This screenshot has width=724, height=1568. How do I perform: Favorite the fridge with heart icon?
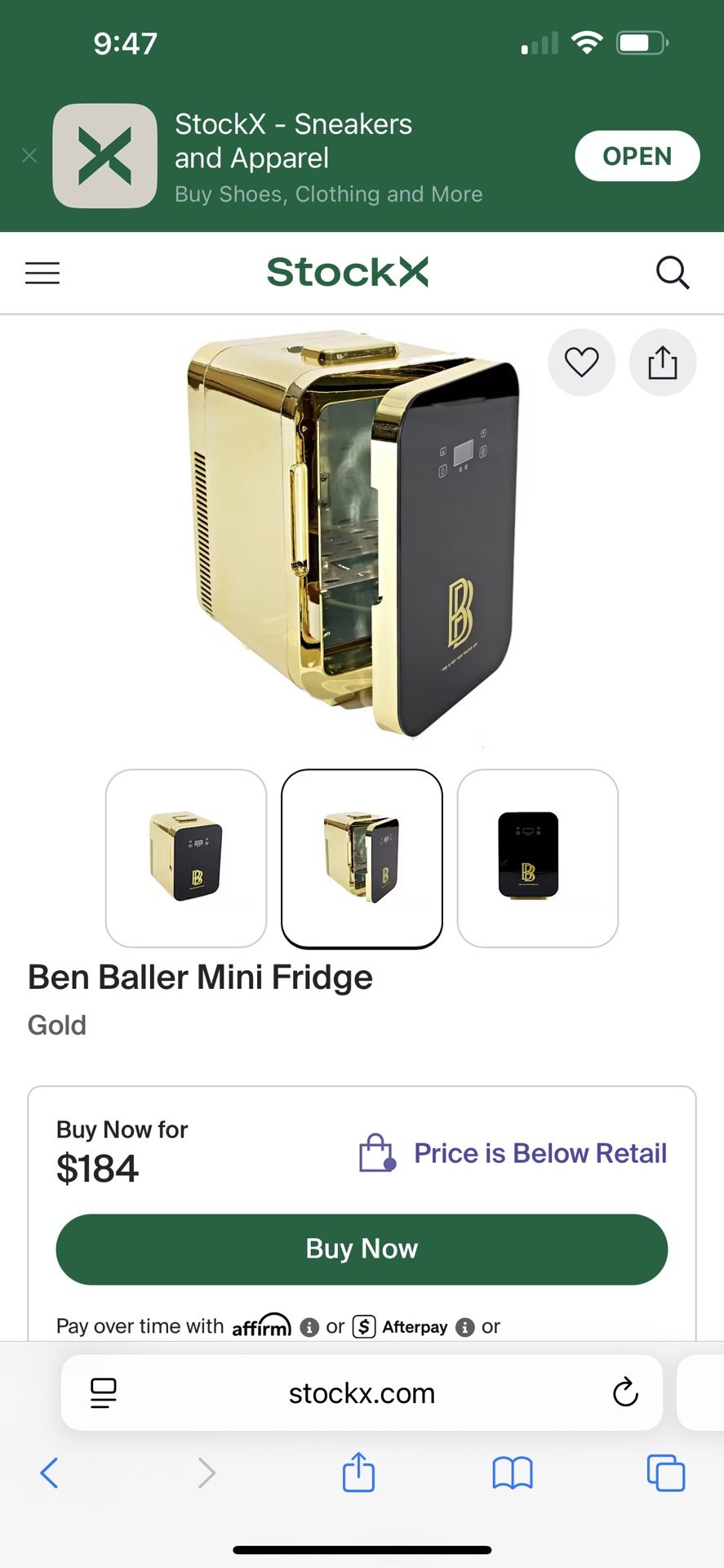[x=581, y=363]
